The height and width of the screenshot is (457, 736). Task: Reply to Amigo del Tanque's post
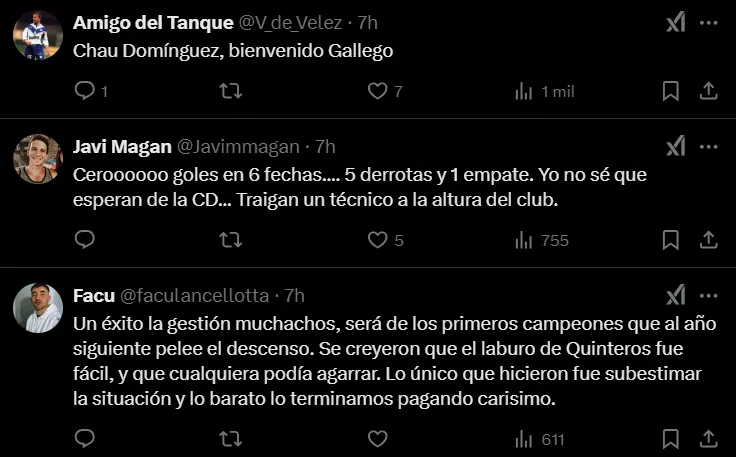(x=85, y=91)
